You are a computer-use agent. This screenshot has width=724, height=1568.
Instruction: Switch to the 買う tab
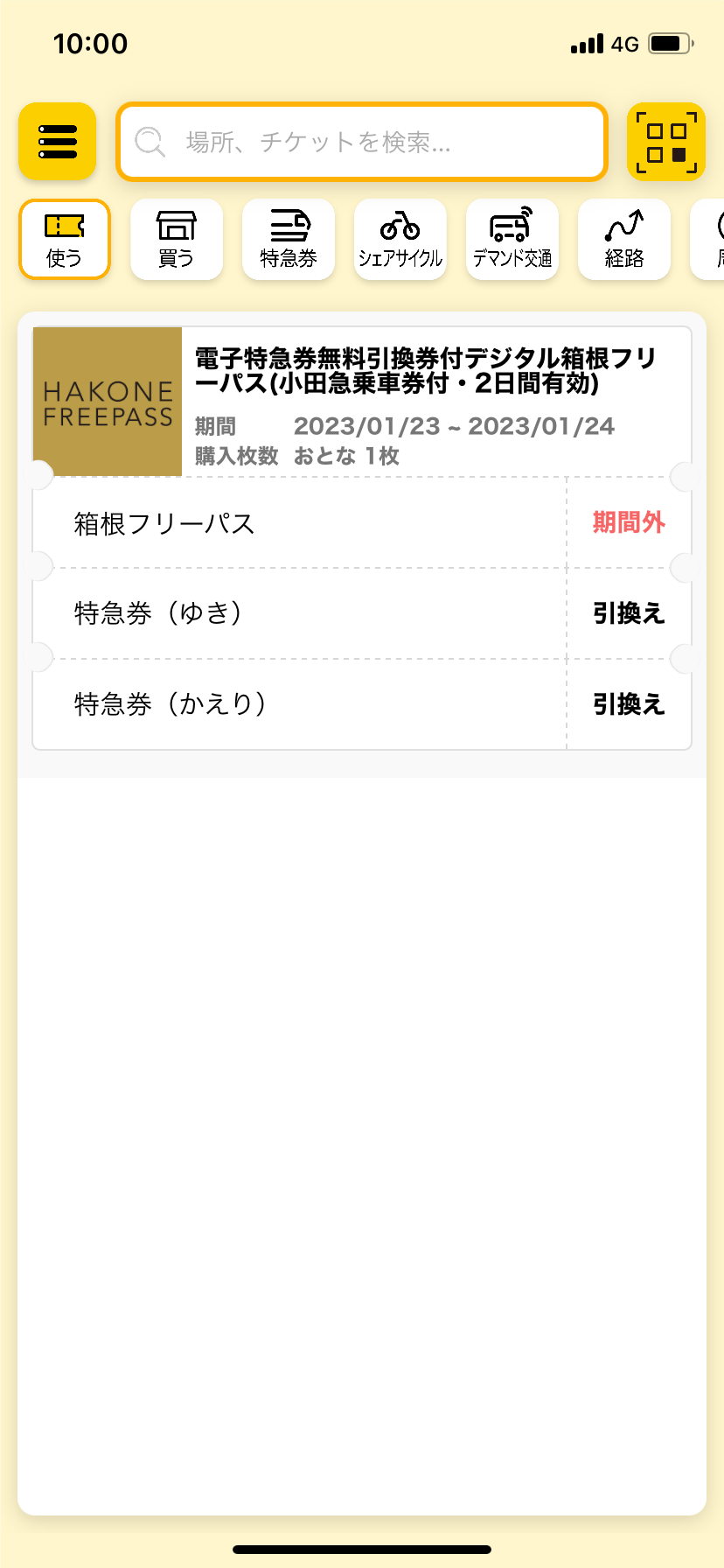[x=176, y=239]
